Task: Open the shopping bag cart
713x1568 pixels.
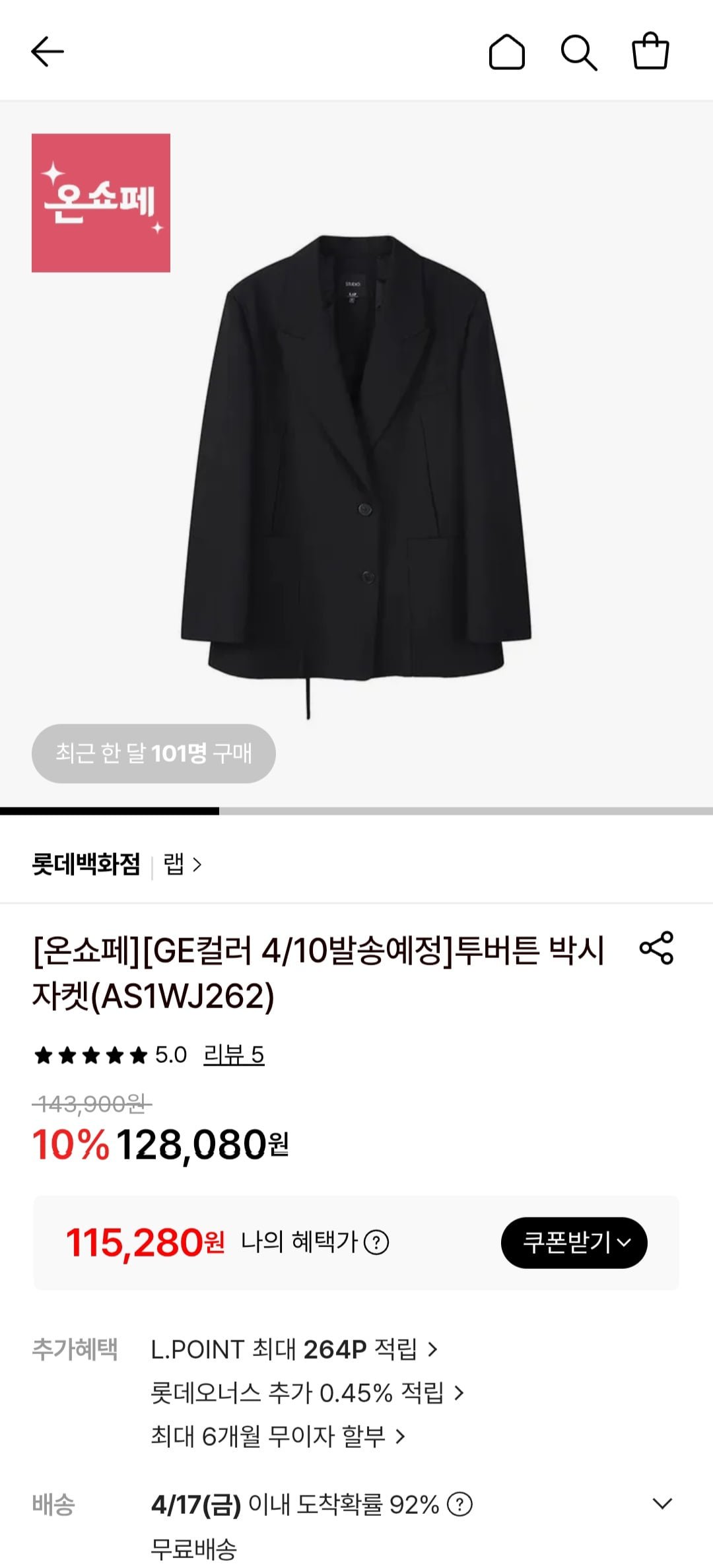Action: (x=650, y=51)
